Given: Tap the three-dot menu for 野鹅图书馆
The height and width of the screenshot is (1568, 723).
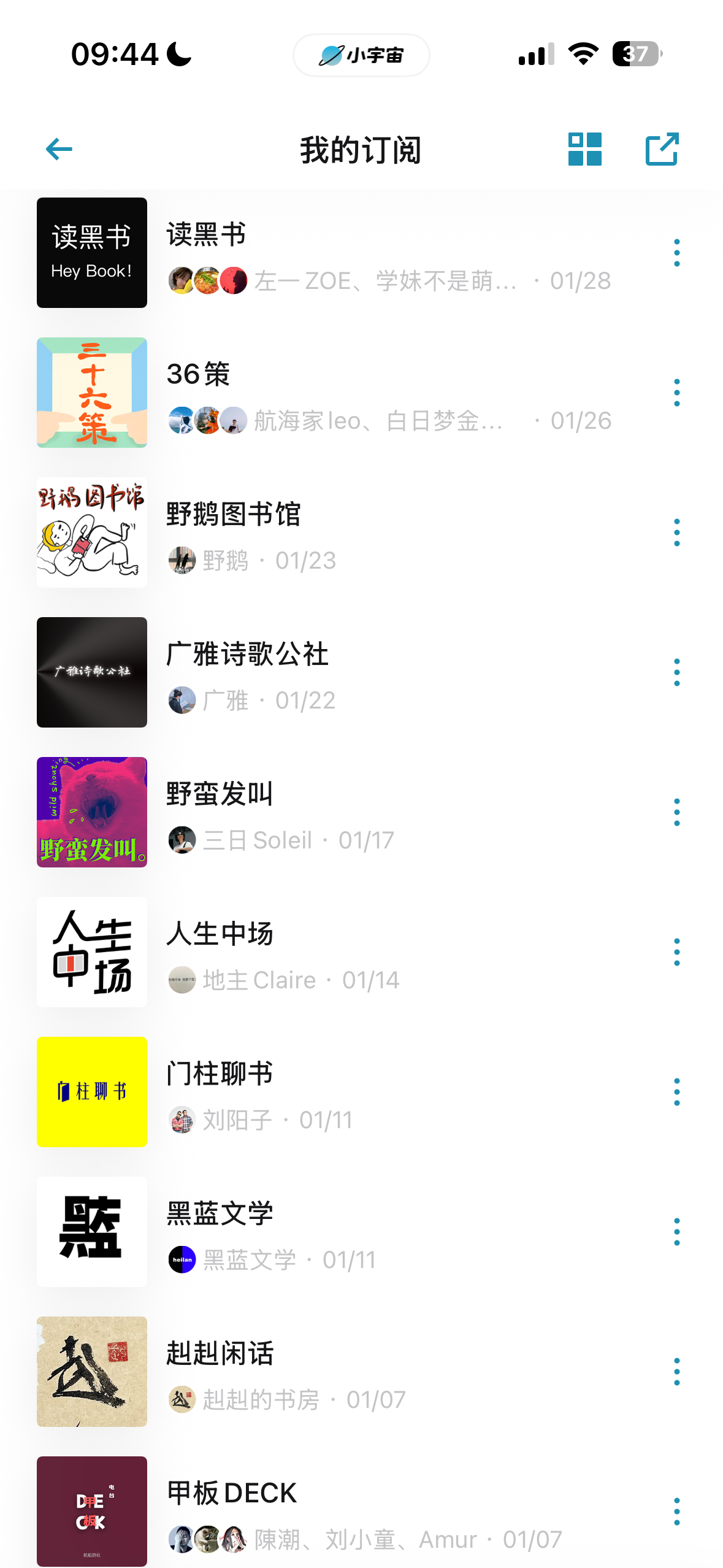Looking at the screenshot, I should pos(676,532).
